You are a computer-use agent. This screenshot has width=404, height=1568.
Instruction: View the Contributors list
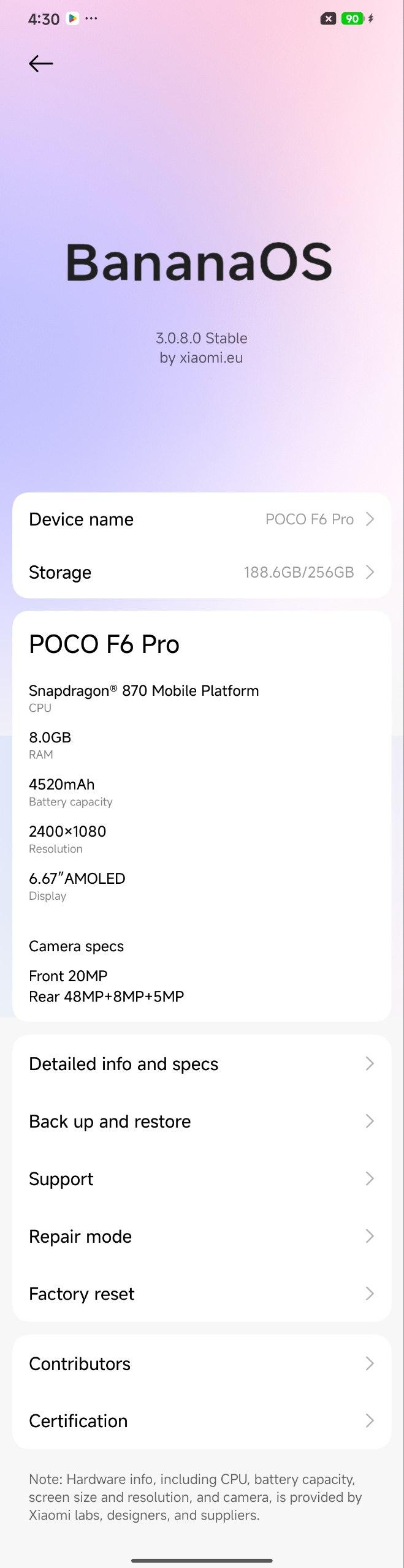coord(202,1364)
